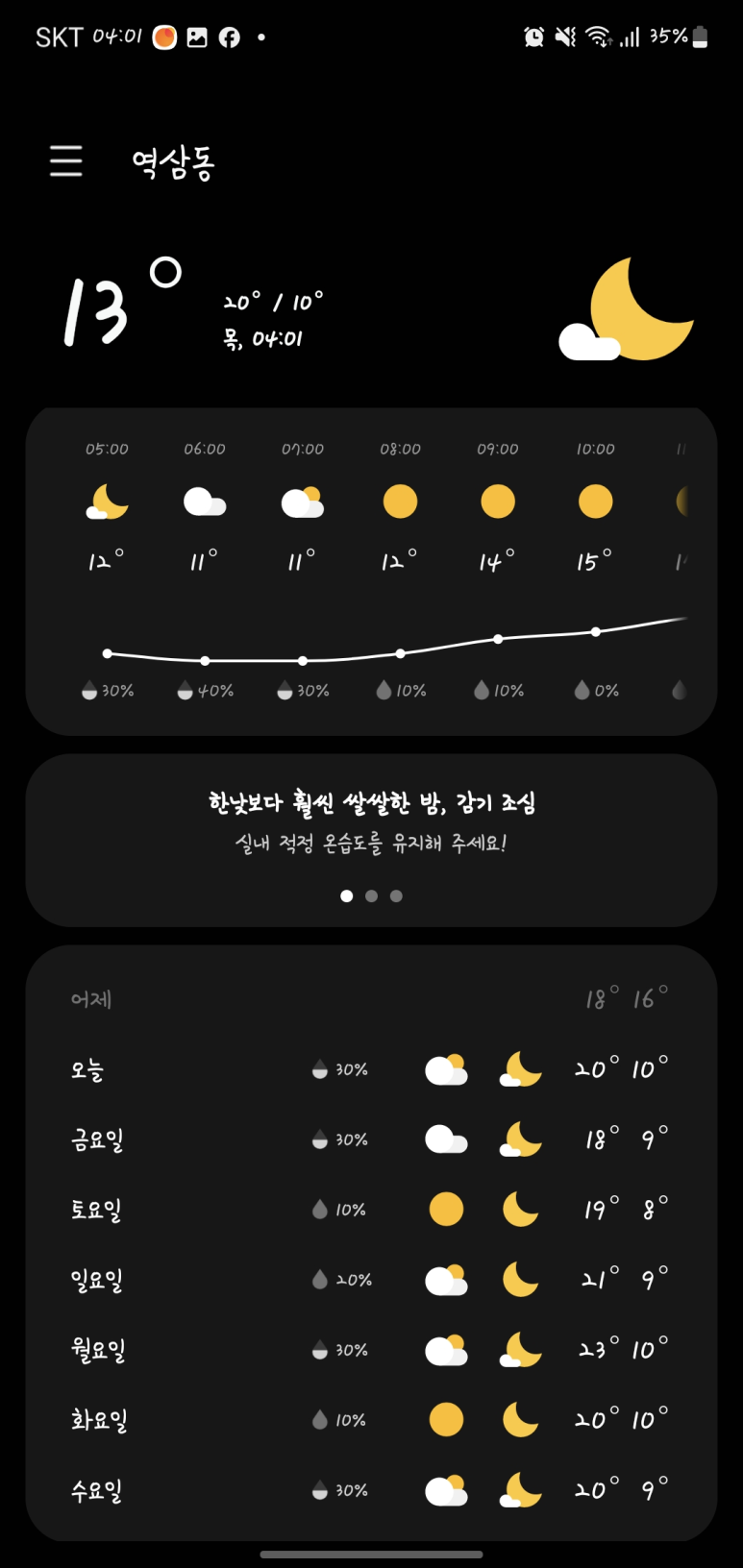
Task: Tap the sunny icon under 08:00
Action: coord(401,501)
